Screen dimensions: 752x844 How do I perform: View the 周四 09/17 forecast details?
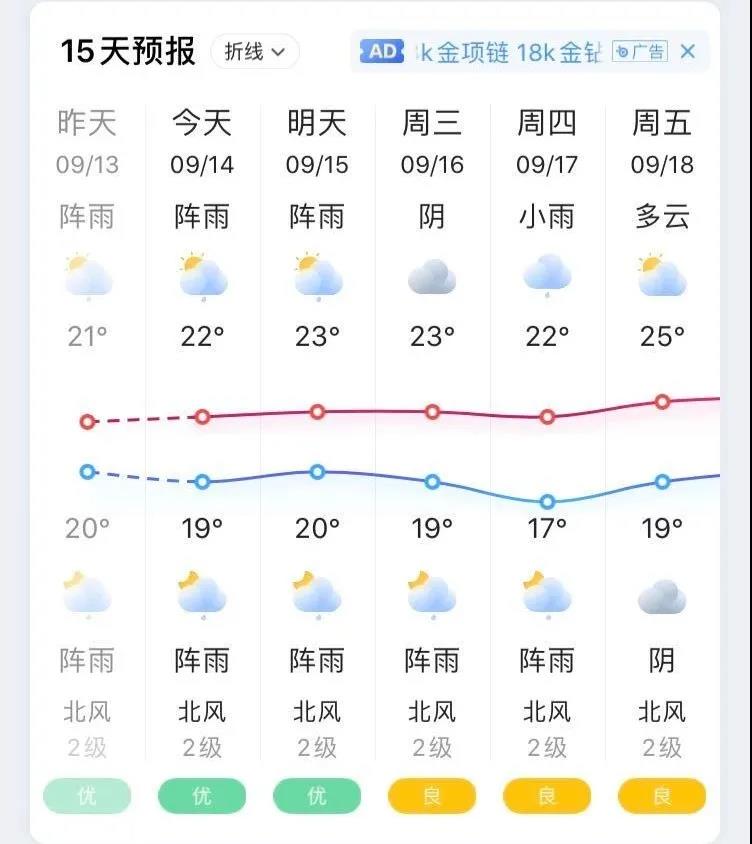(547, 142)
